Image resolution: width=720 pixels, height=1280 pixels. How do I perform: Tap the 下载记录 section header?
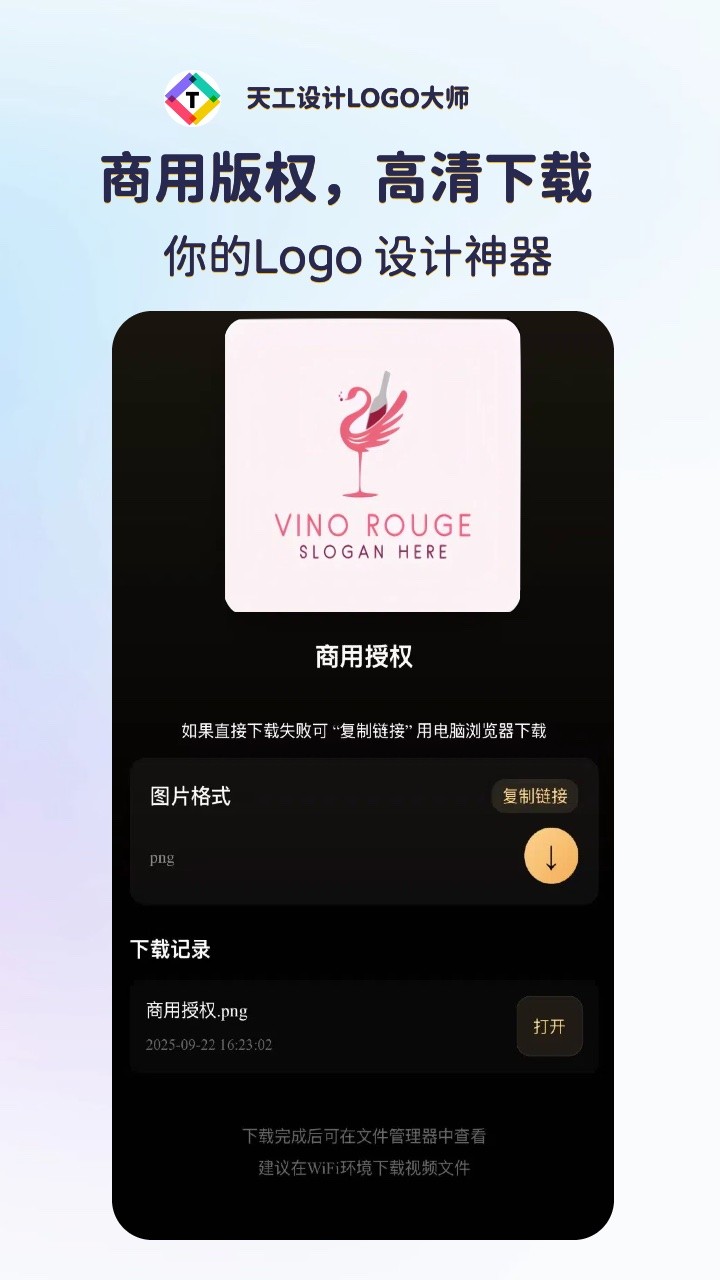pos(172,950)
